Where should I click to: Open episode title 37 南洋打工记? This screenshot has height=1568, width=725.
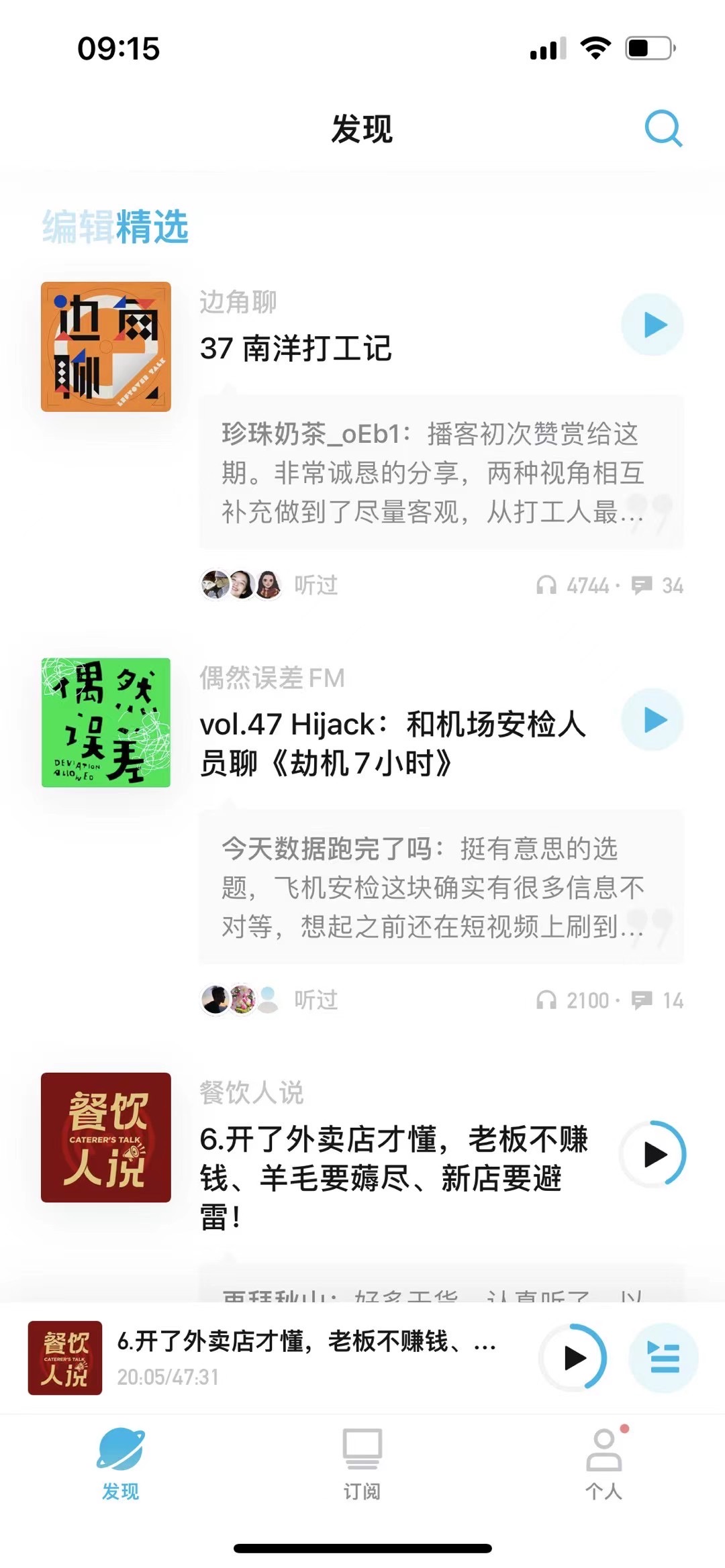(296, 348)
